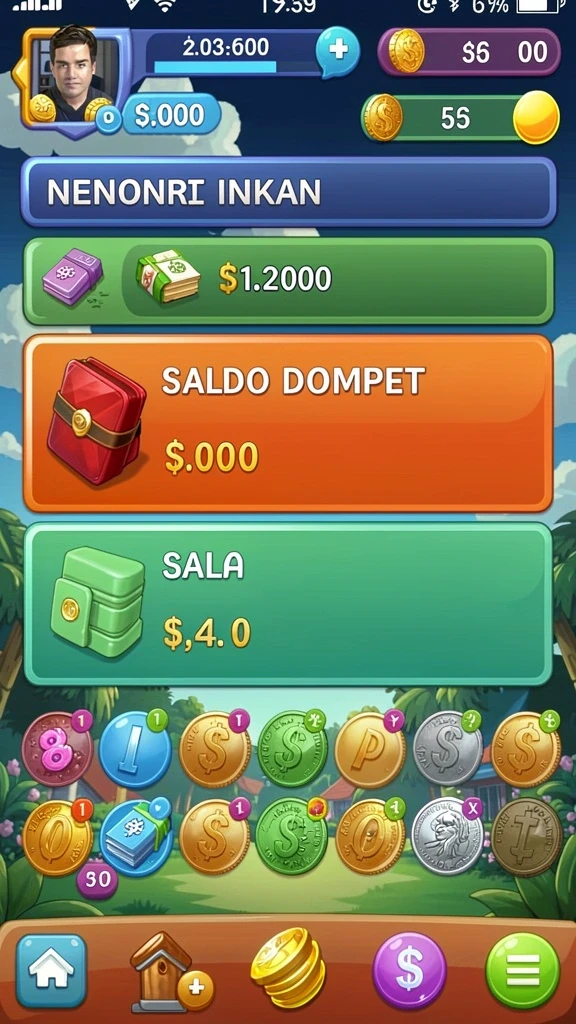Open the green Sala card
The image size is (576, 1024).
pyautogui.click(x=288, y=603)
